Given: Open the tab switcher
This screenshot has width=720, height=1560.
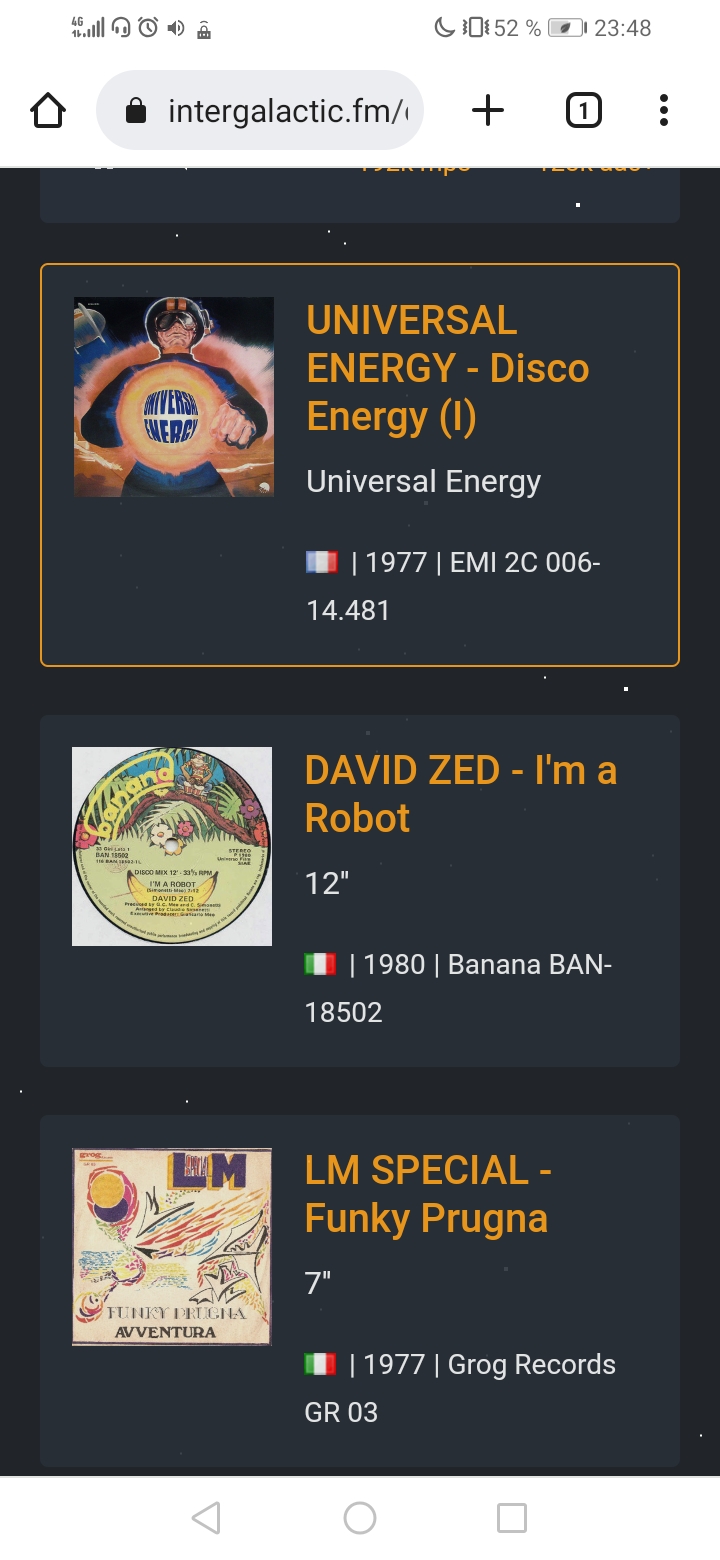Looking at the screenshot, I should (583, 110).
